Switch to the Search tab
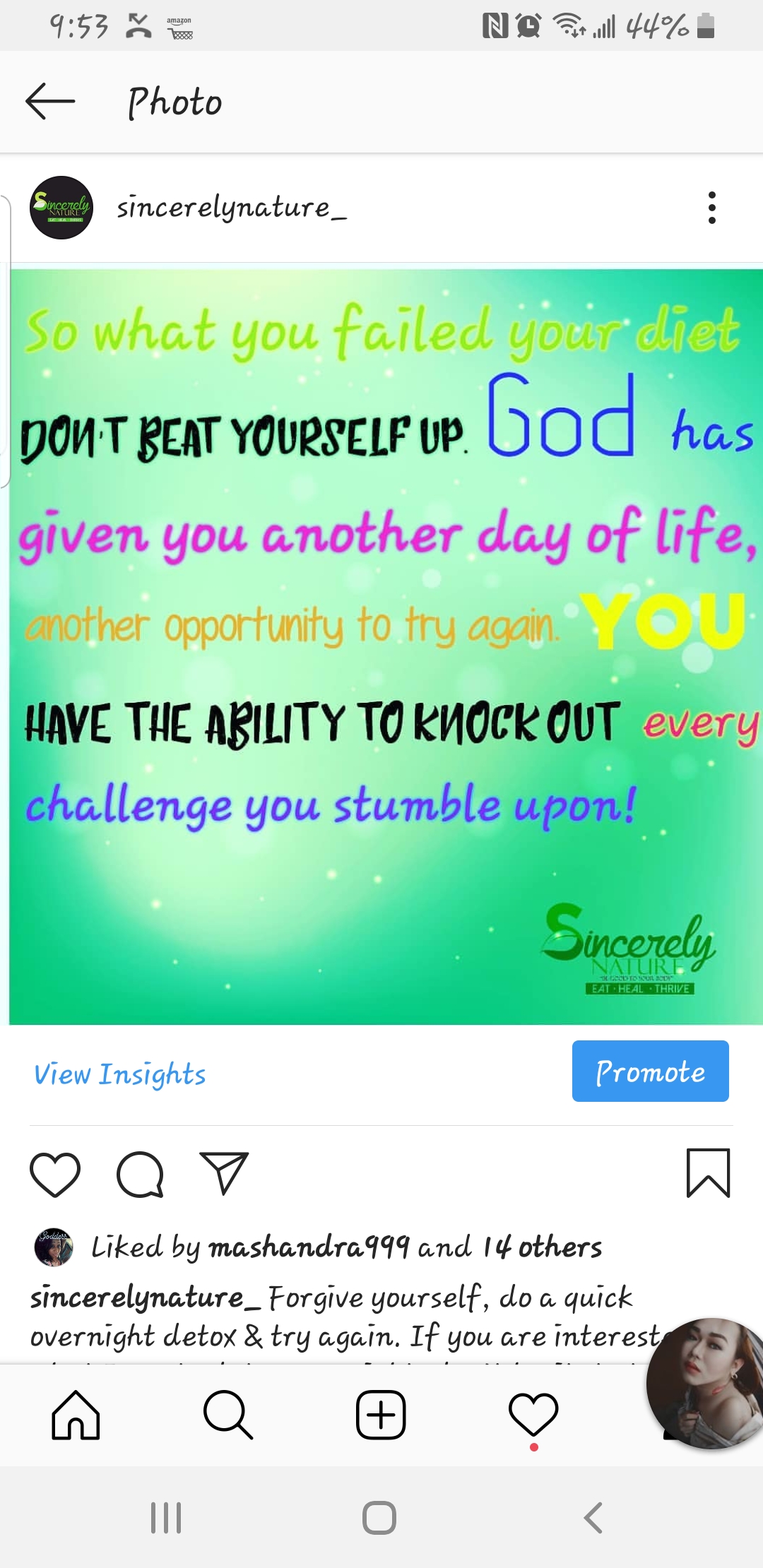Screen dimensions: 763x1568 227,1415
